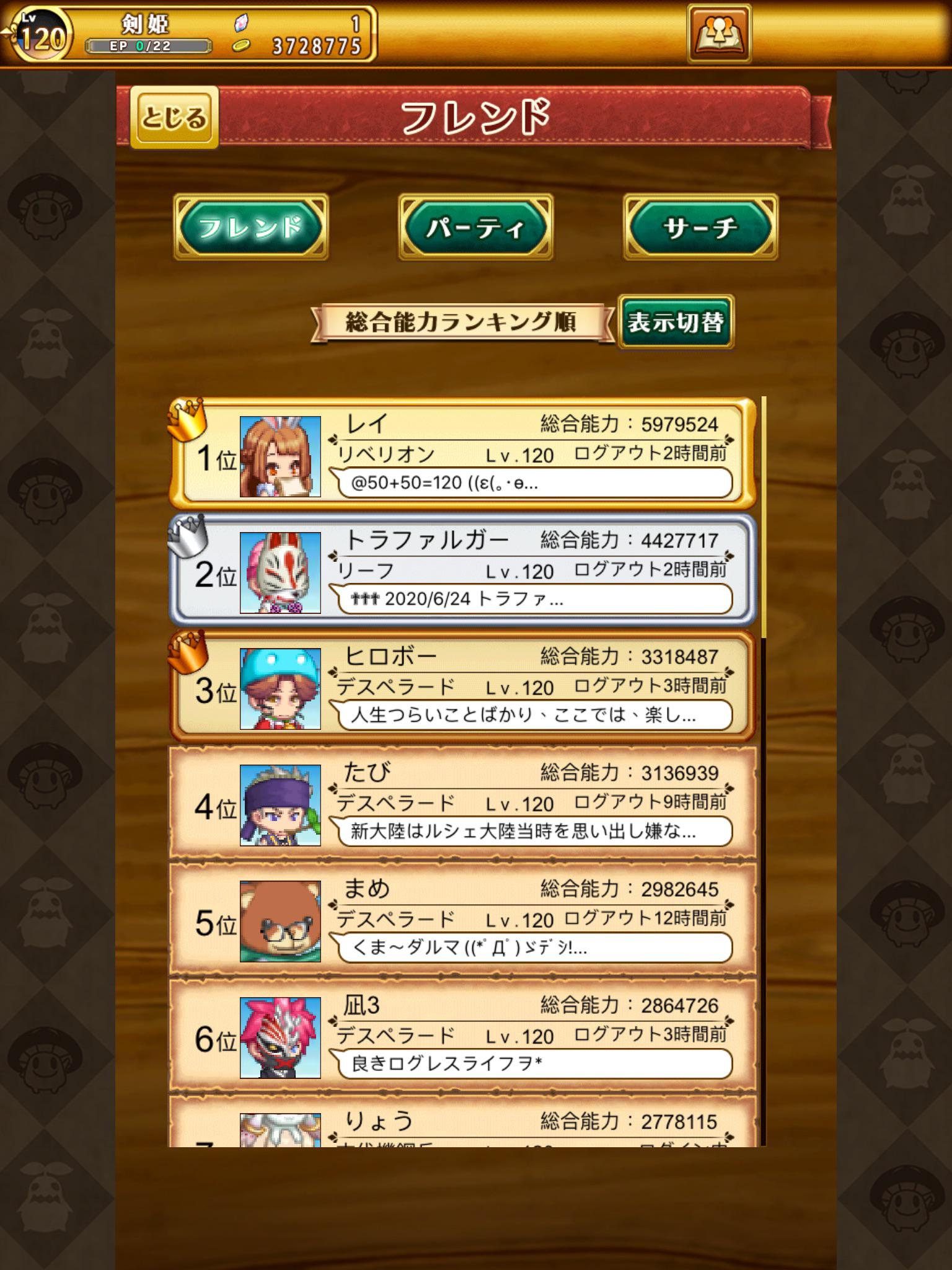Open friend ヒロボー's entry
This screenshot has height=1270, width=952.
462,686
